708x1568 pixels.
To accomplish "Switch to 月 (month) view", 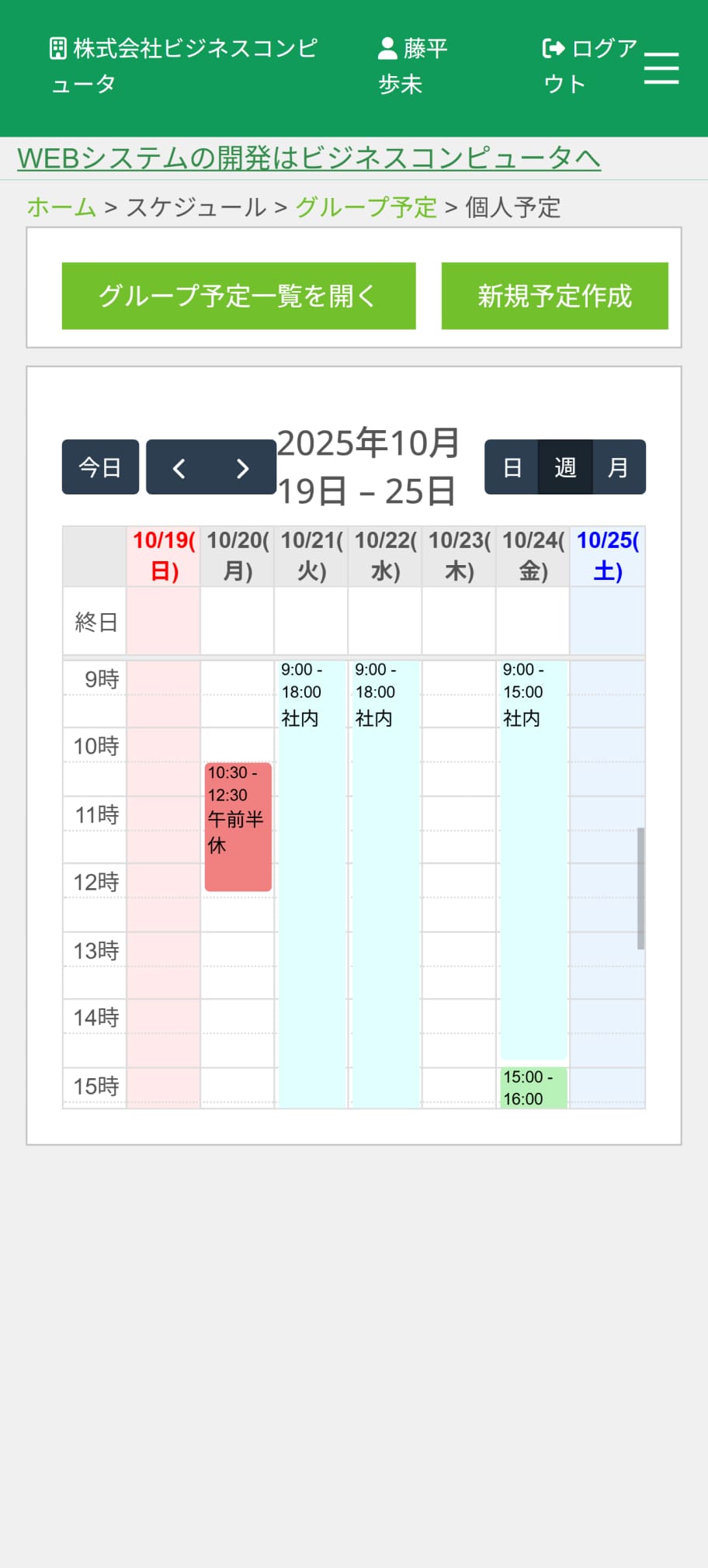I will tap(619, 467).
